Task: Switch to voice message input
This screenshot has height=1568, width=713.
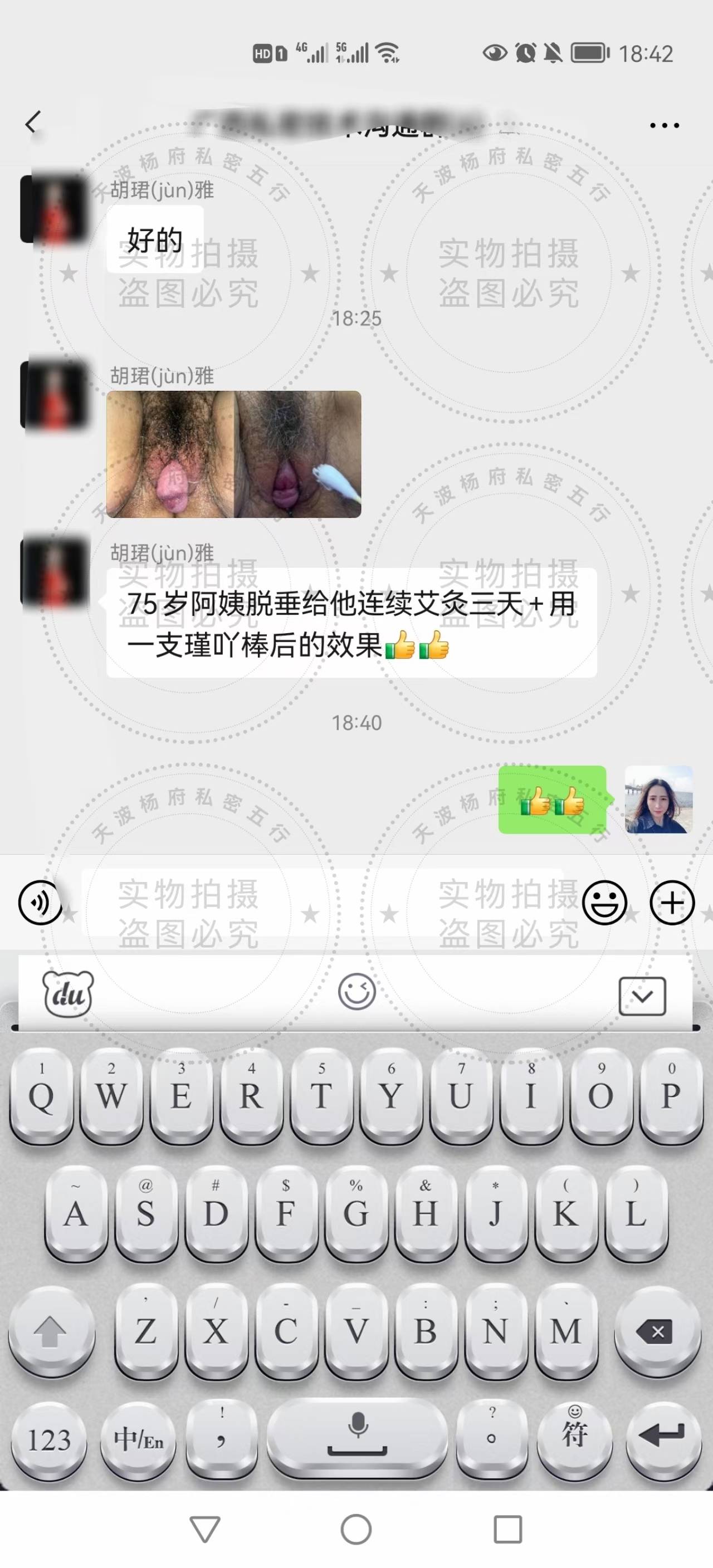Action: [x=40, y=902]
